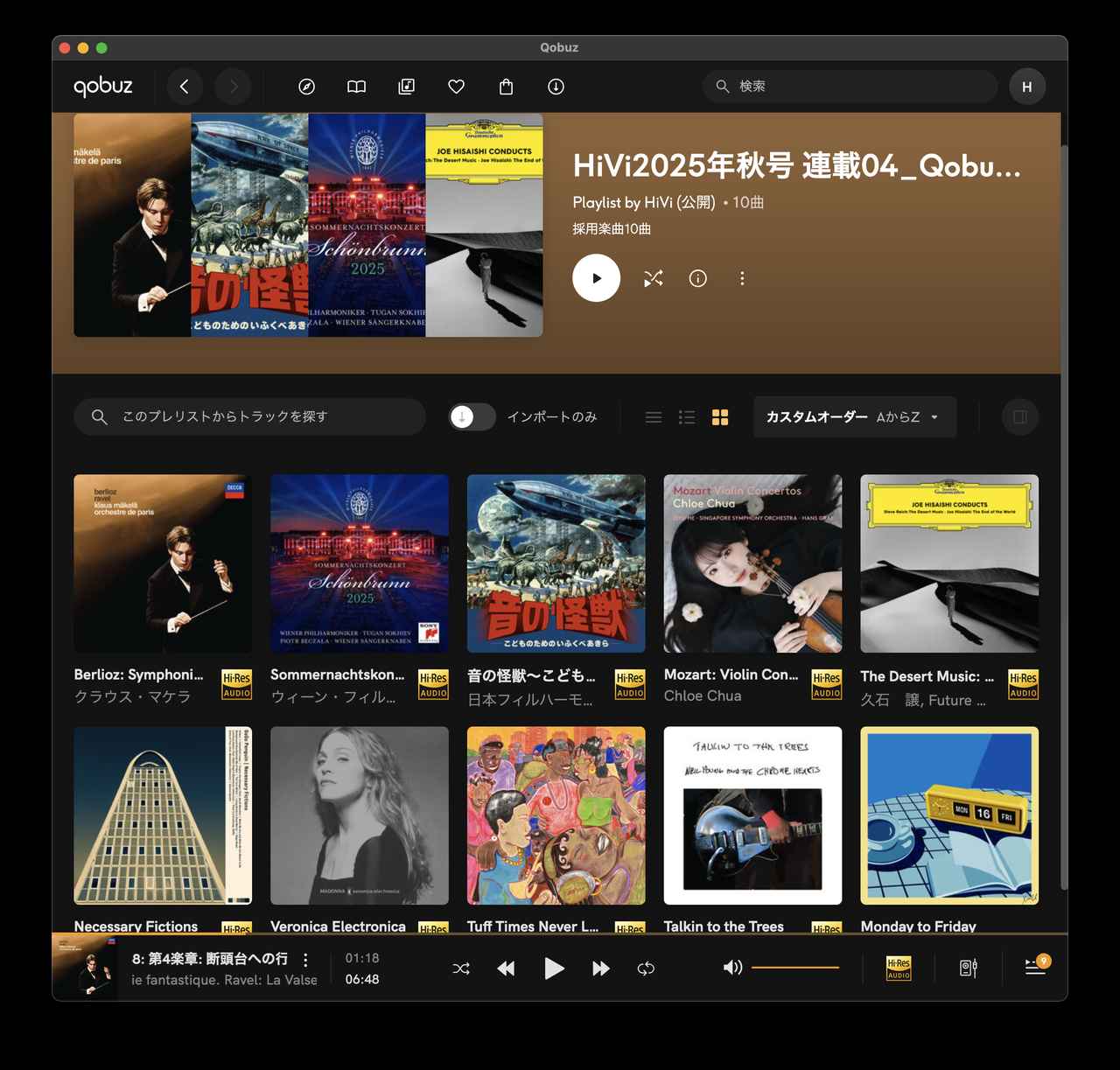Search tracks within this playlist
The image size is (1120, 1070).
(x=262, y=416)
